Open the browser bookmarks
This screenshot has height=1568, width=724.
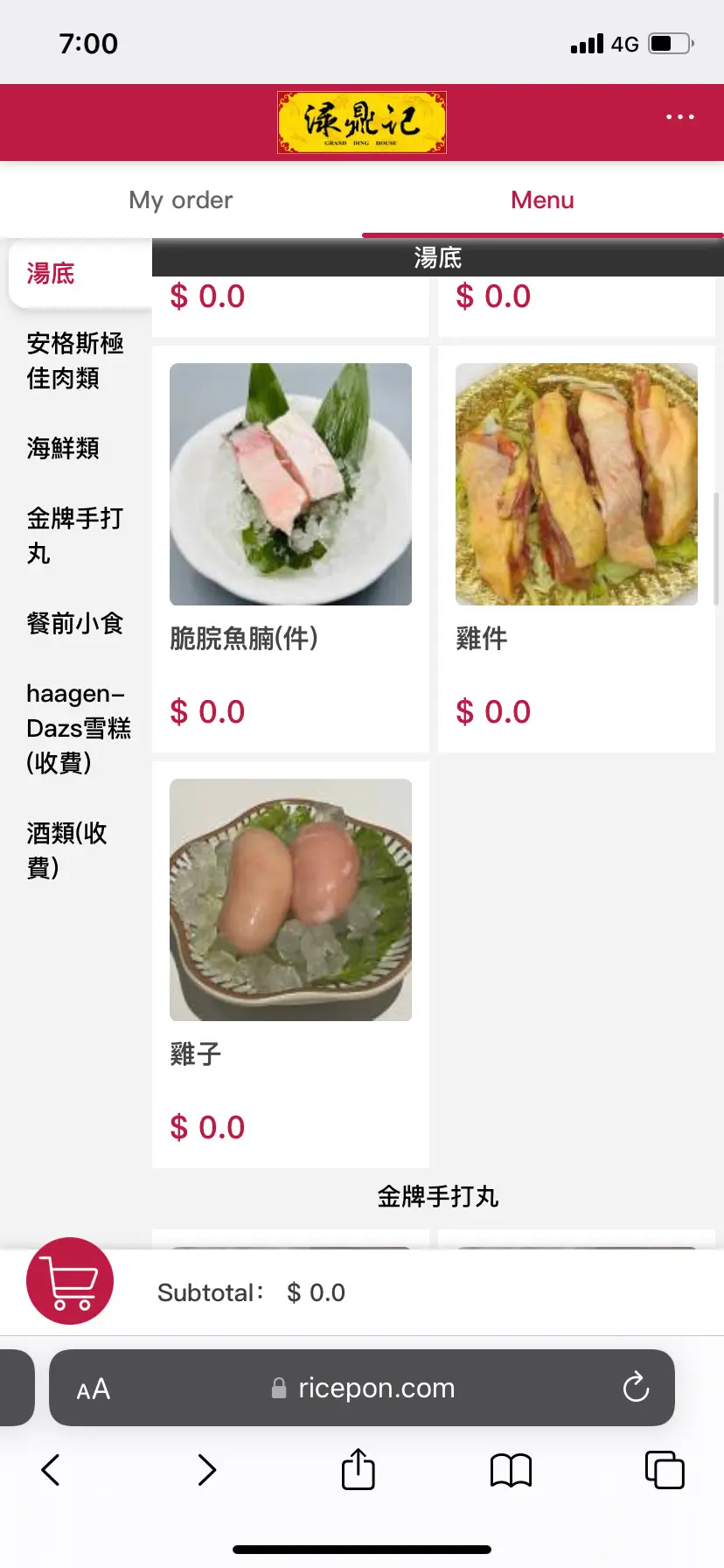[512, 1470]
